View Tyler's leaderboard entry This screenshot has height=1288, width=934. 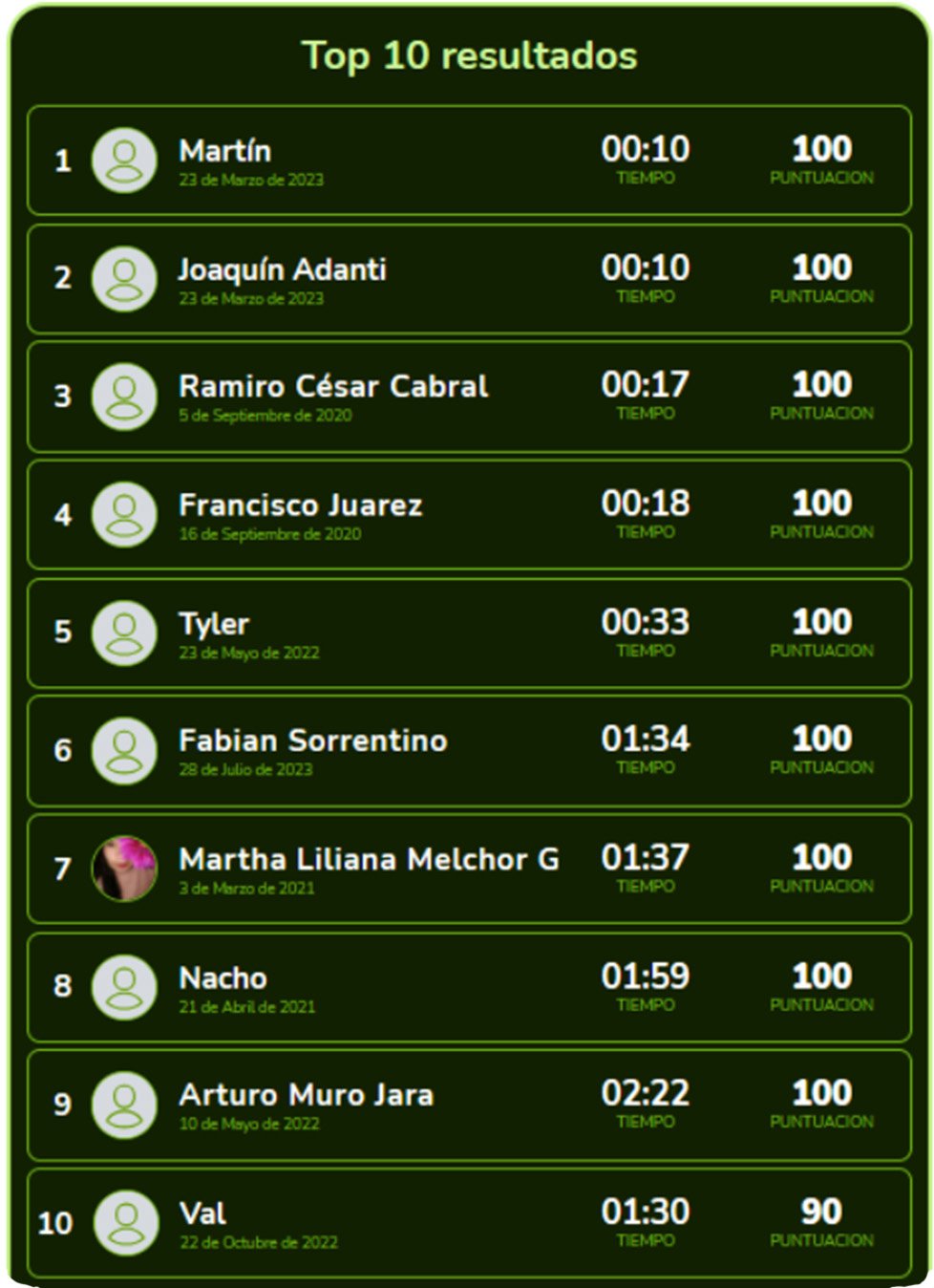click(468, 633)
